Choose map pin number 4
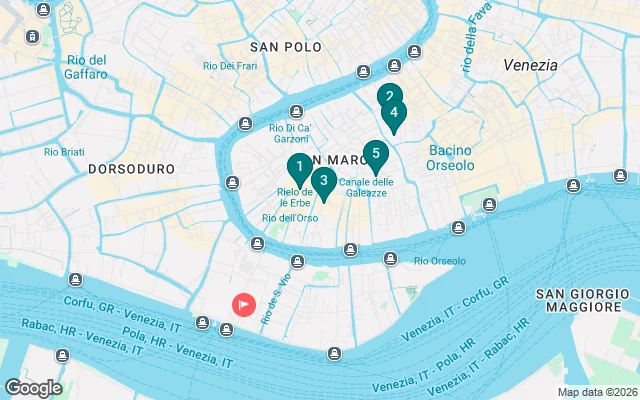 [x=395, y=113]
